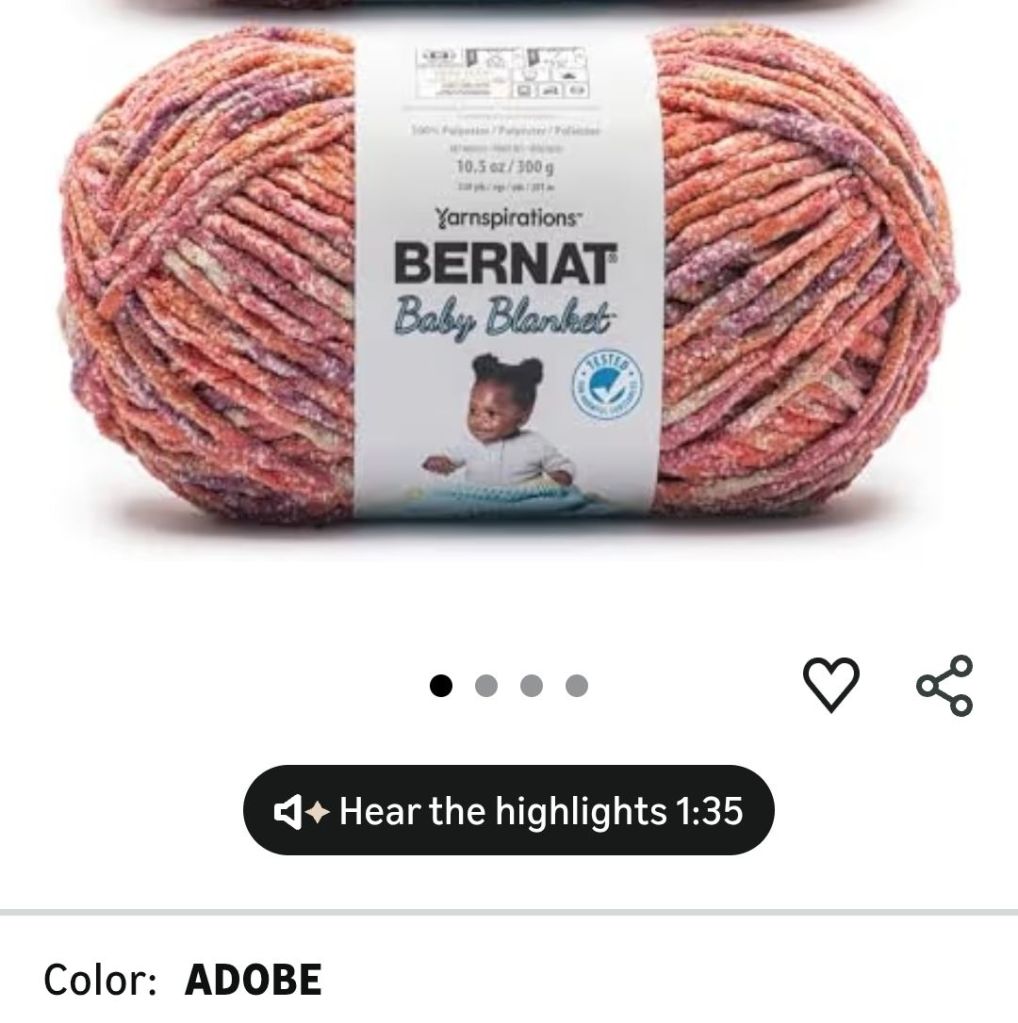This screenshot has height=1023, width=1018.
Task: Play Hear the highlights audio
Action: pyautogui.click(x=509, y=811)
